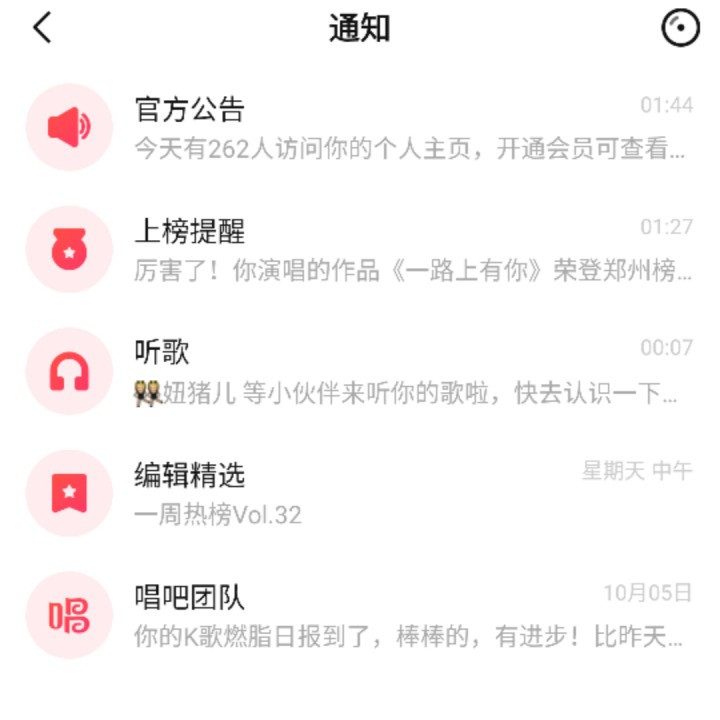The width and height of the screenshot is (720, 720).
Task: Open the circular icon beside the 通知 title
Action: [x=679, y=28]
